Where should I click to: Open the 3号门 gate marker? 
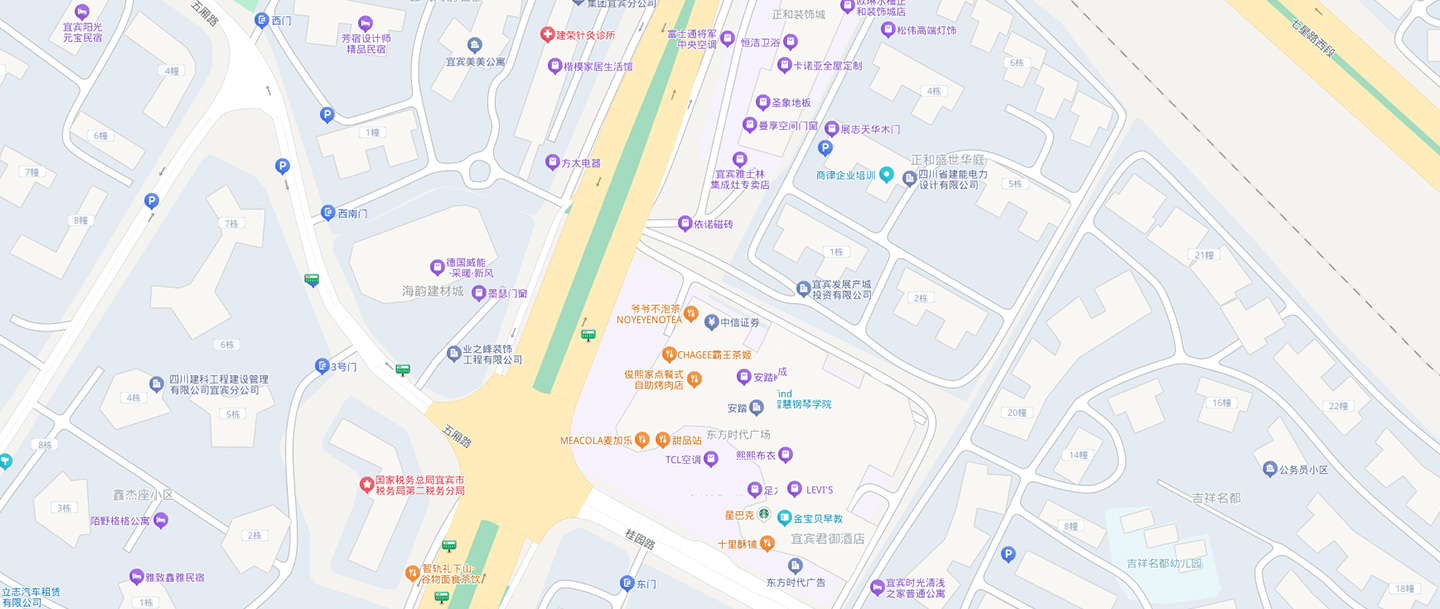(322, 366)
